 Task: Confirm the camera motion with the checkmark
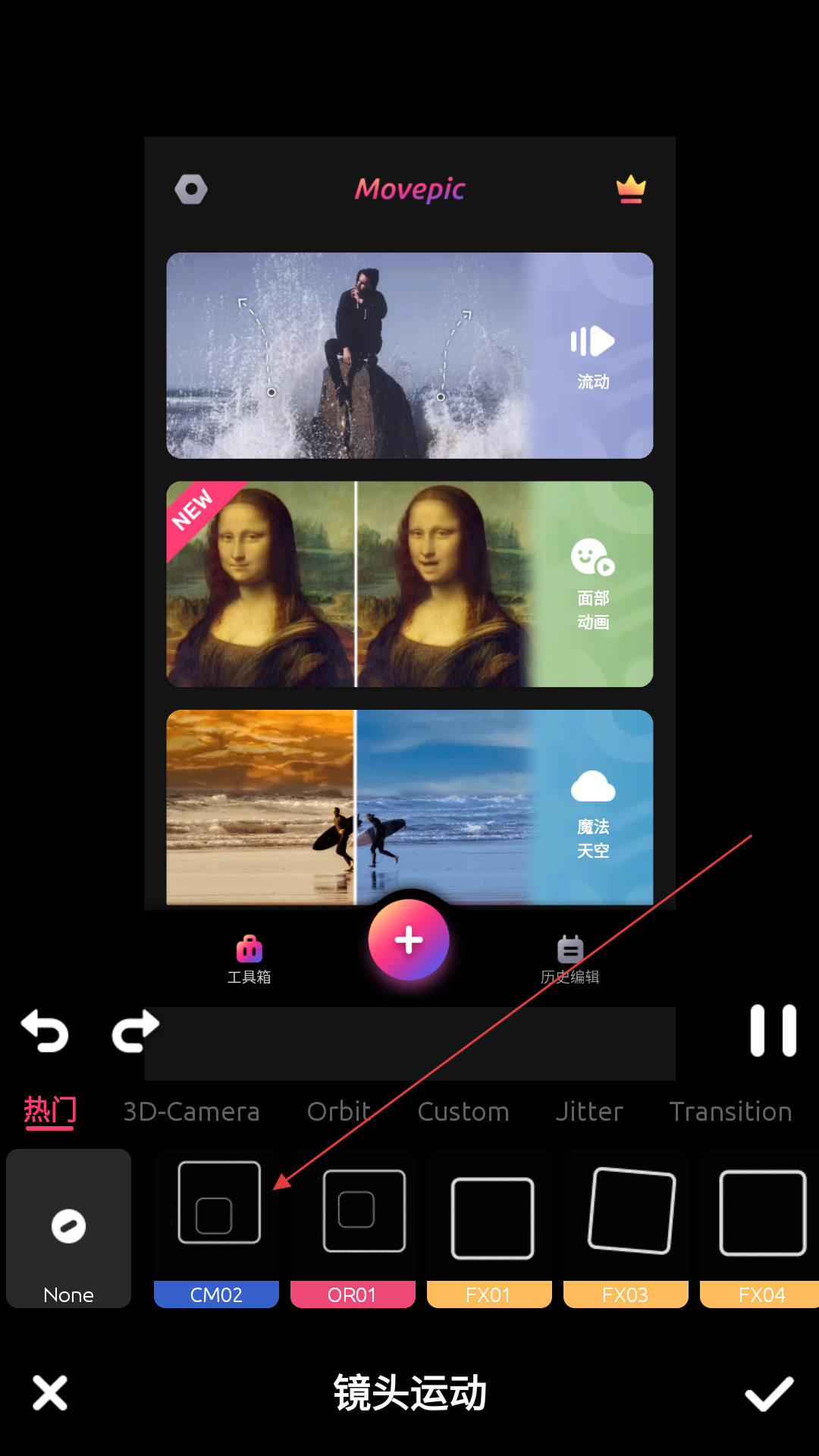768,1393
